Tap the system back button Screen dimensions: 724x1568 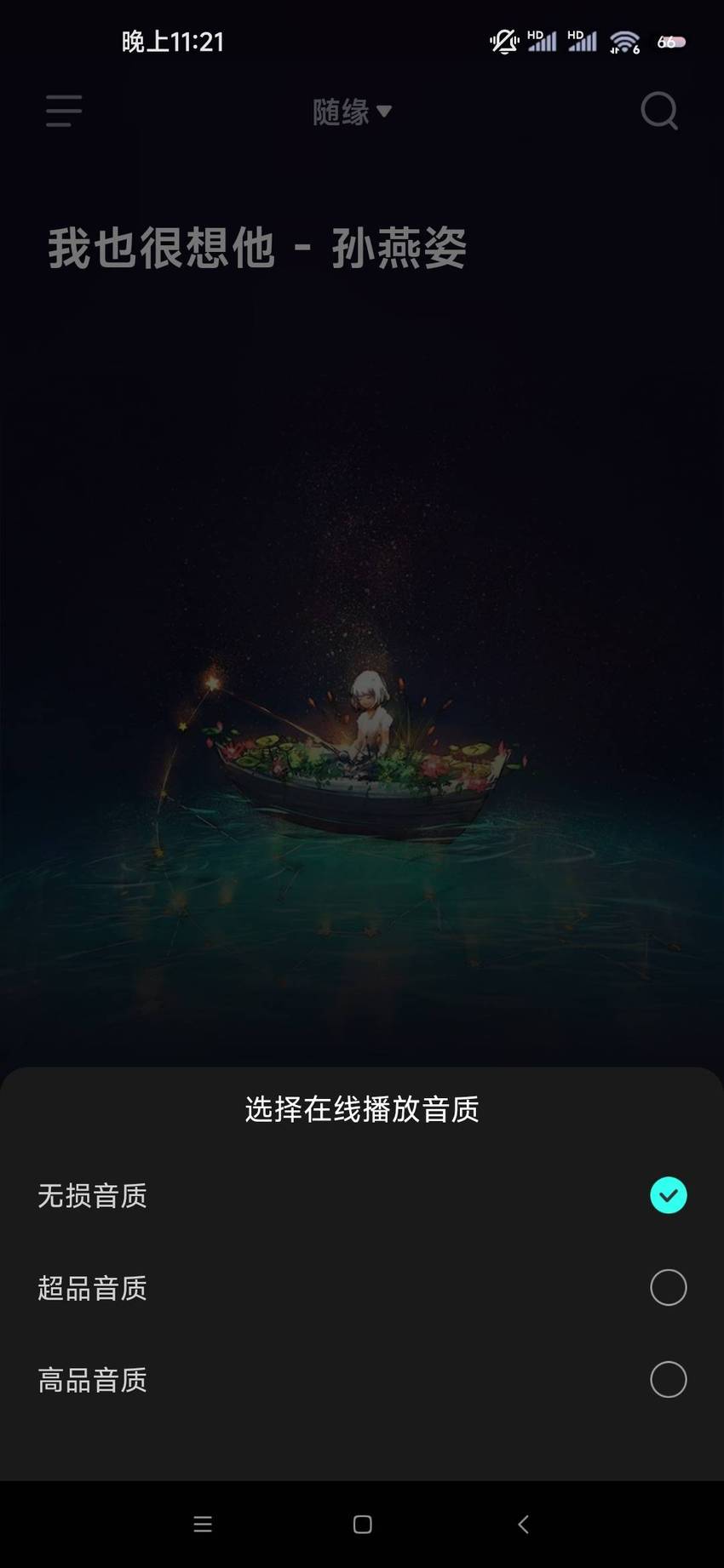pos(523,1524)
